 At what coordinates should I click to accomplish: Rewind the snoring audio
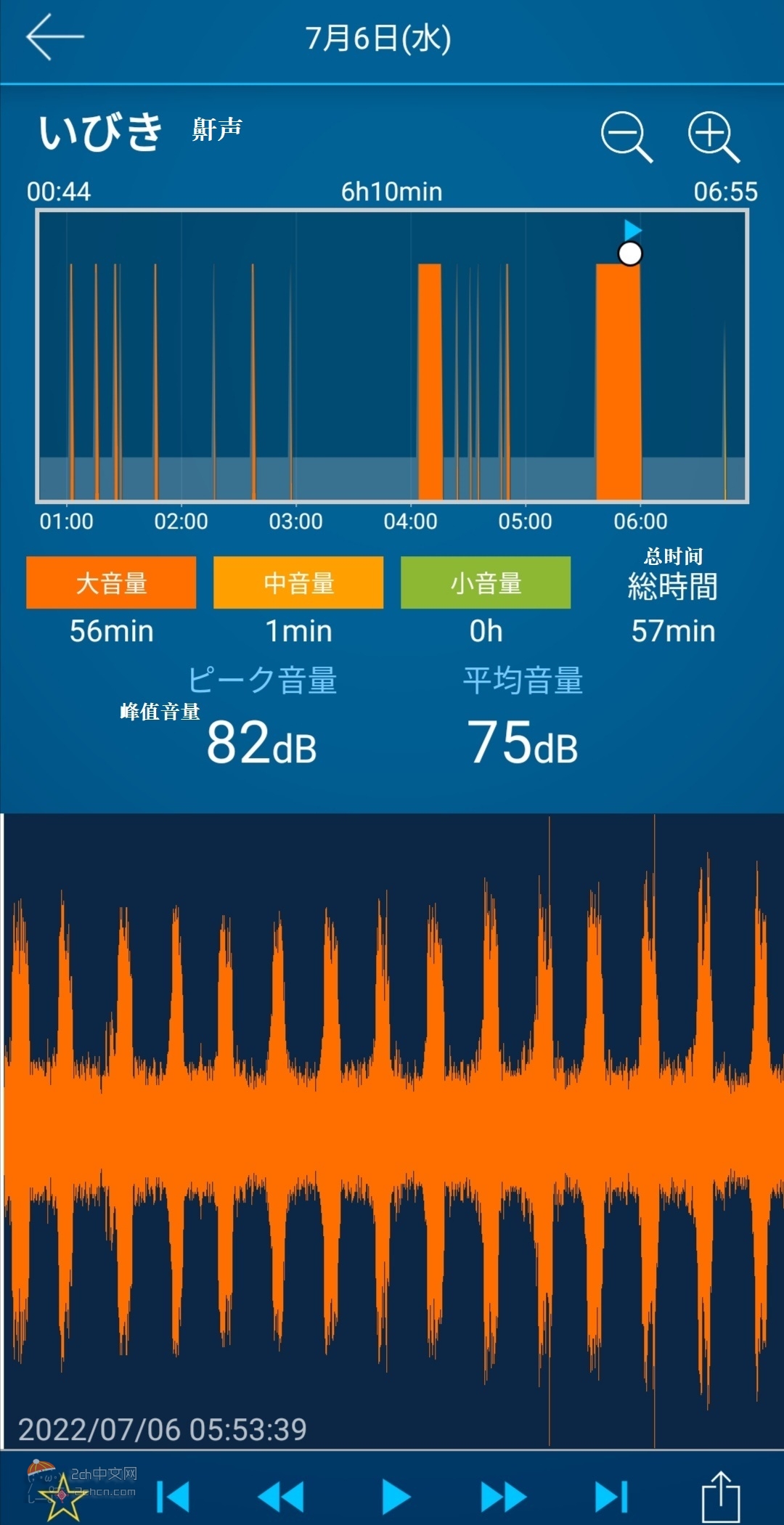coord(281,1497)
